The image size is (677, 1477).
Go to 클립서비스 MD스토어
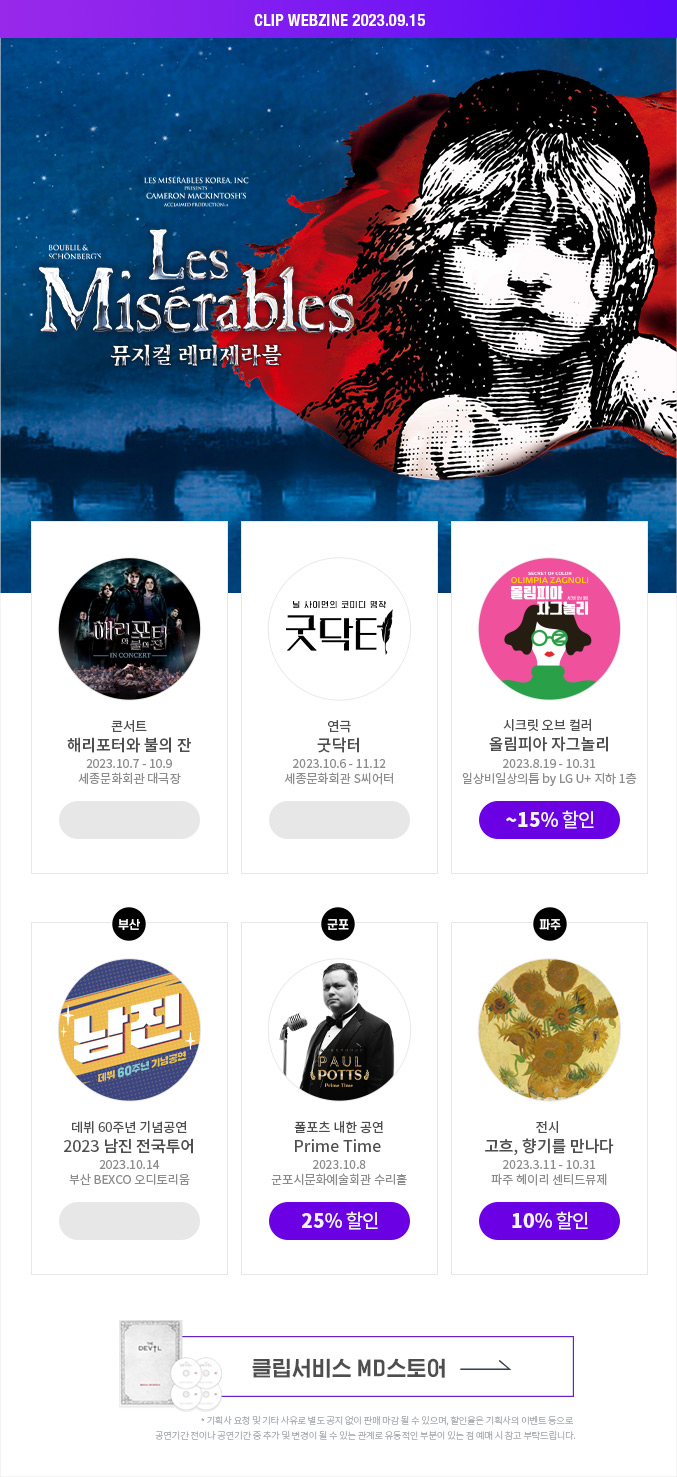tap(380, 1367)
